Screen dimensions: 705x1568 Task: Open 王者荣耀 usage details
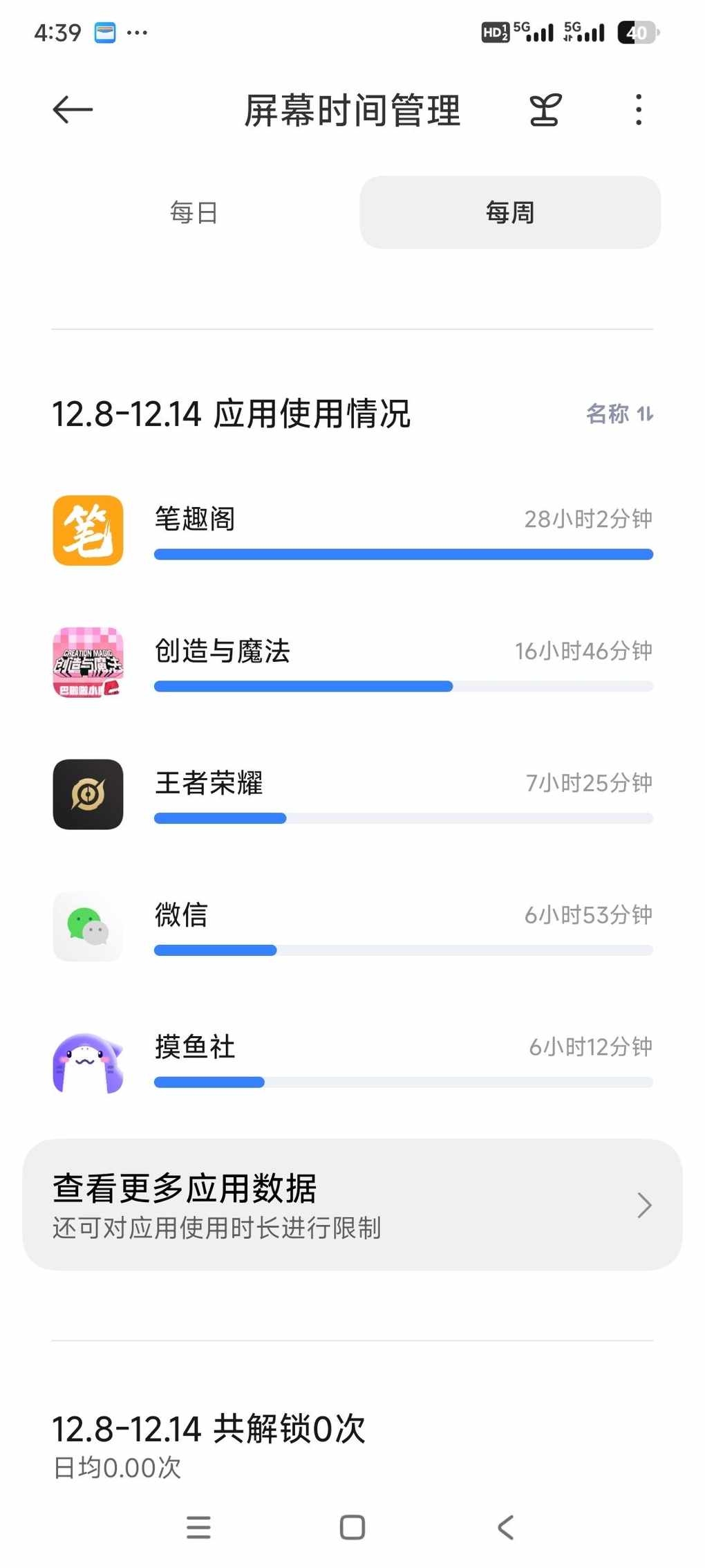coord(352,795)
